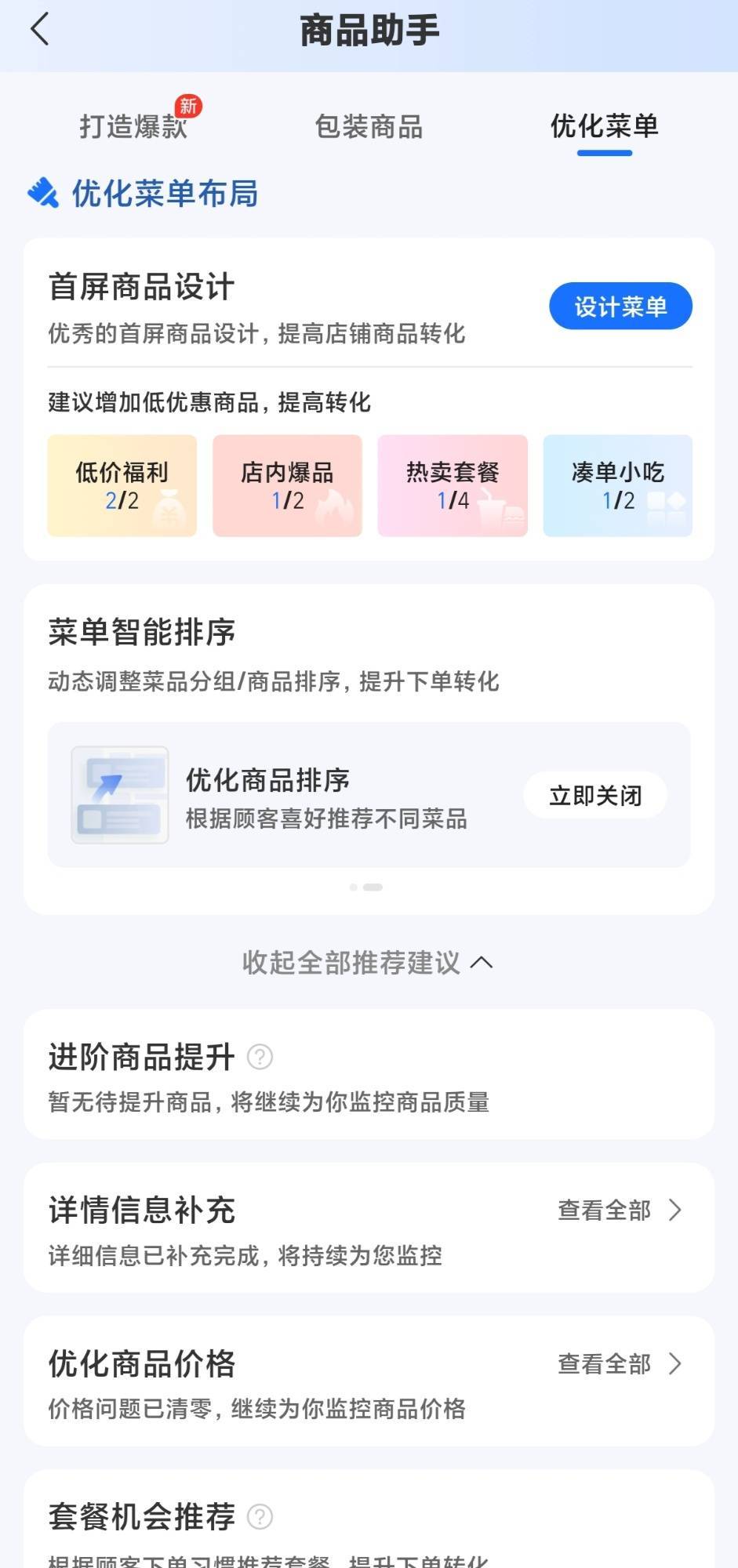
Task: Open the 低价福利 card
Action: coord(122,486)
